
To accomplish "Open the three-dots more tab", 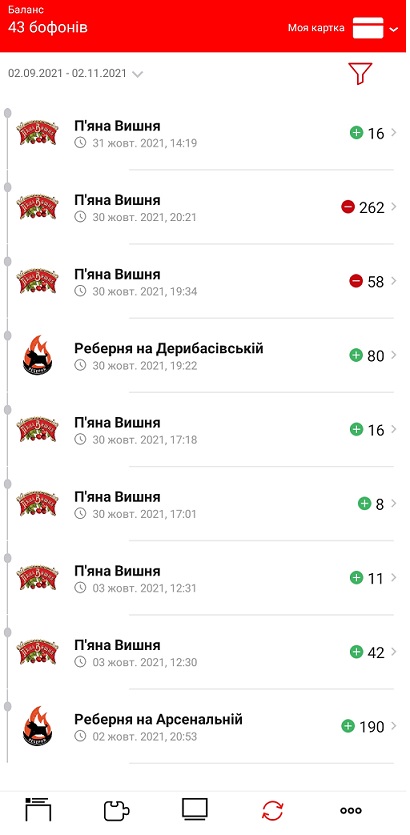I will [x=351, y=811].
